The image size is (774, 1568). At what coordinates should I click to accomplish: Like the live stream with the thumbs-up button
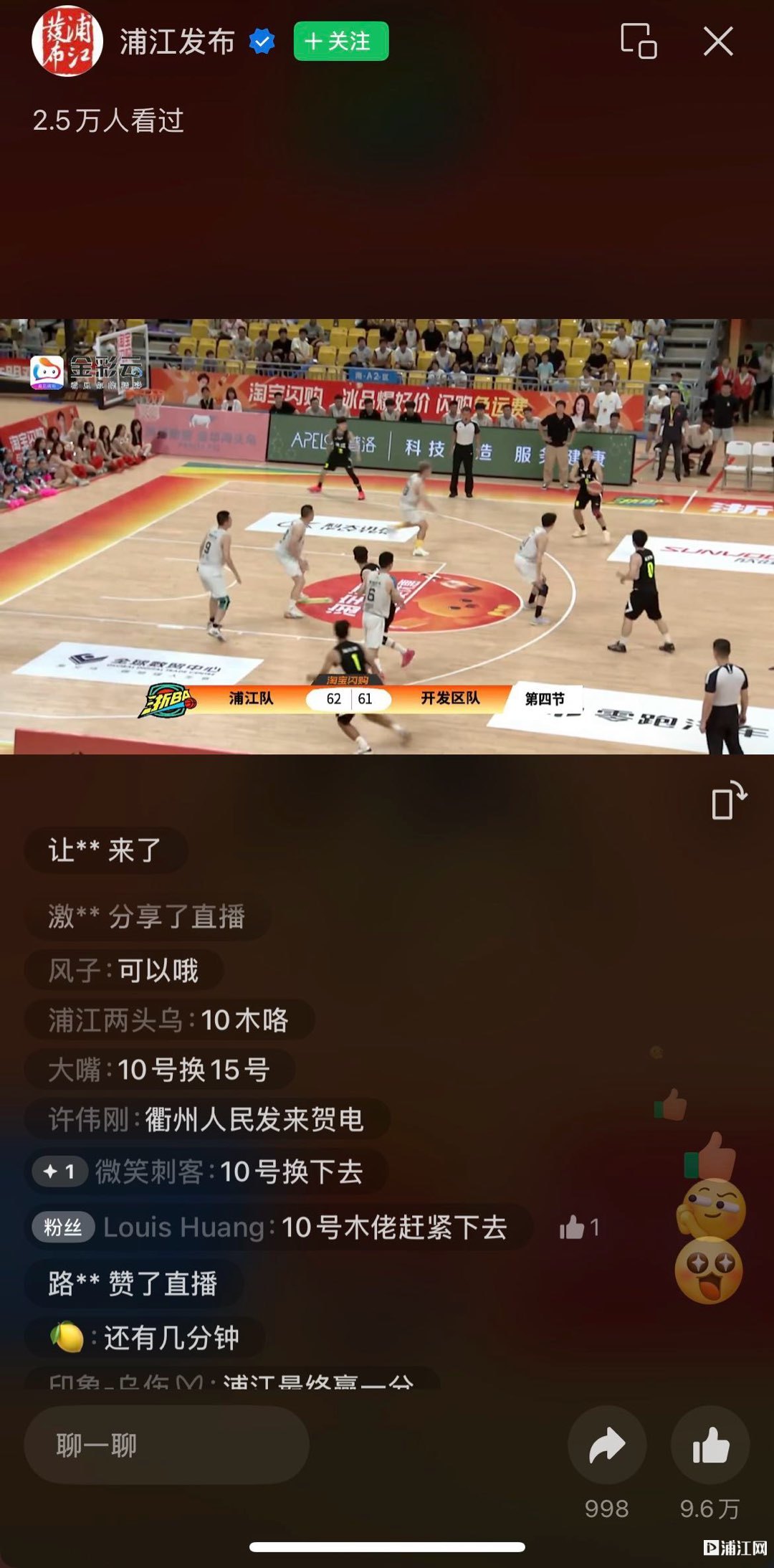click(710, 1445)
